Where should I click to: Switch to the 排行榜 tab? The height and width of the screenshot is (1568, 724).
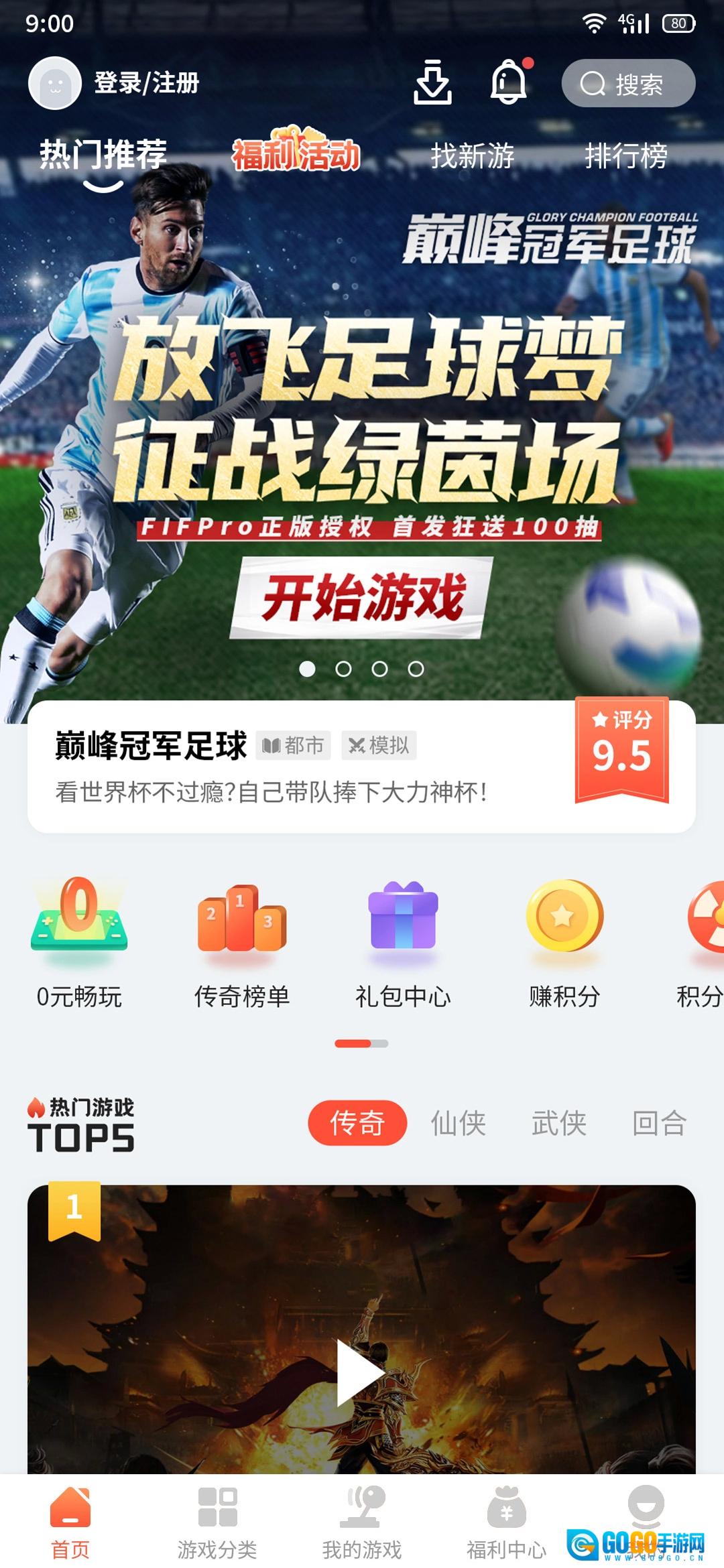(x=625, y=156)
